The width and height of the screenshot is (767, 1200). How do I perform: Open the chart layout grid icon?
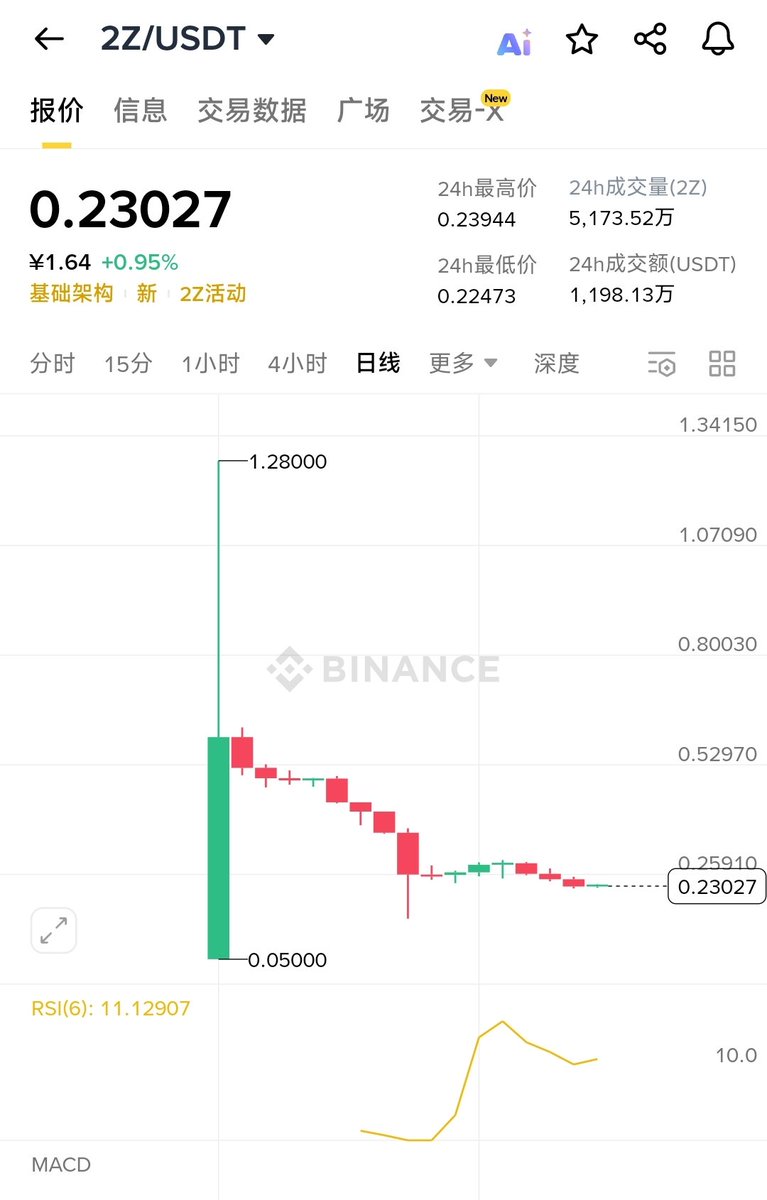click(722, 364)
